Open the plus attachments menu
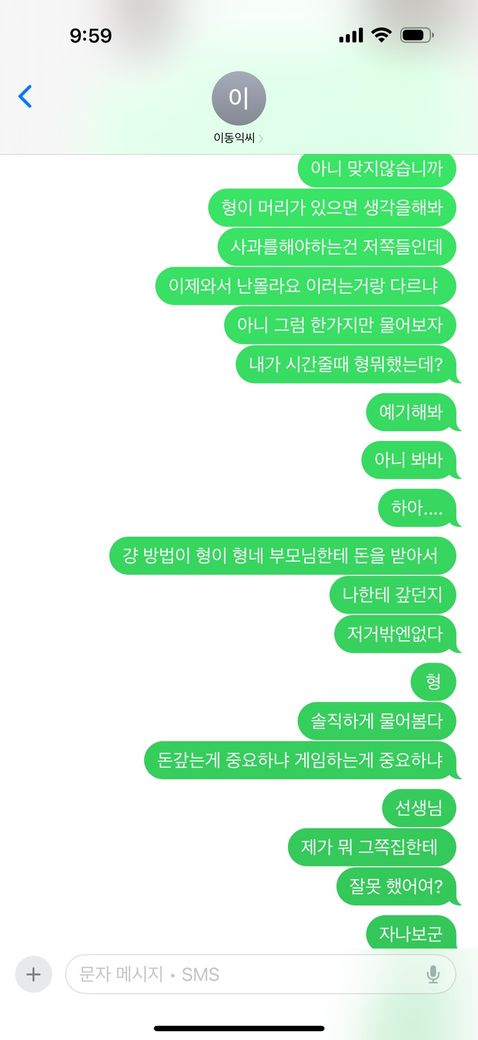Image resolution: width=478 pixels, height=1040 pixels. 33,974
